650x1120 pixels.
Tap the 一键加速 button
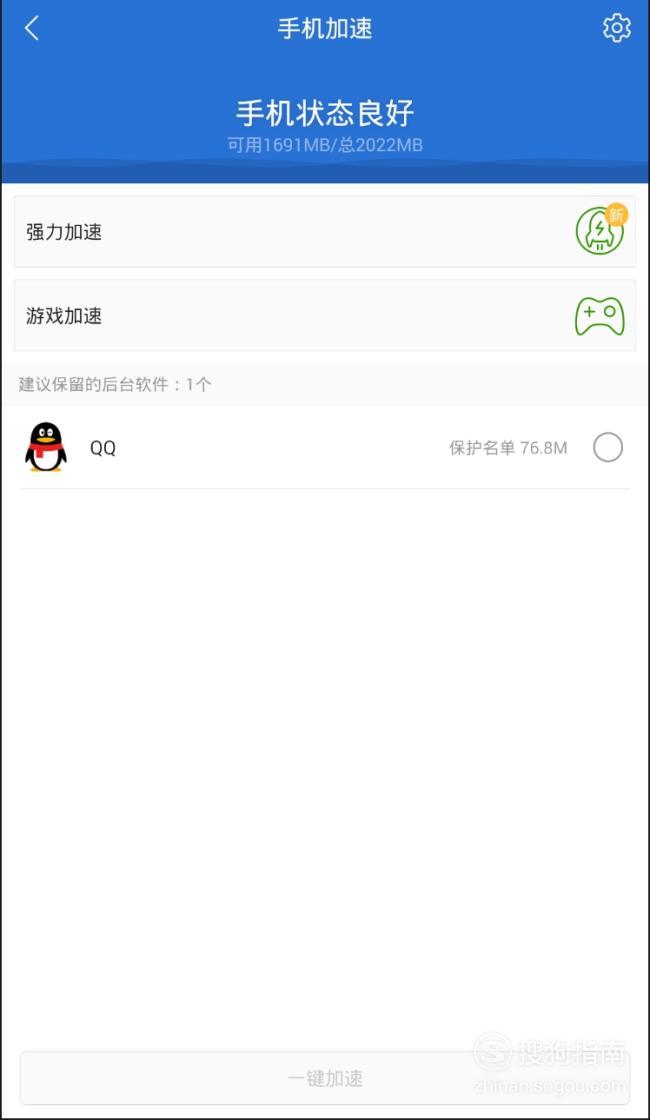click(x=325, y=1078)
